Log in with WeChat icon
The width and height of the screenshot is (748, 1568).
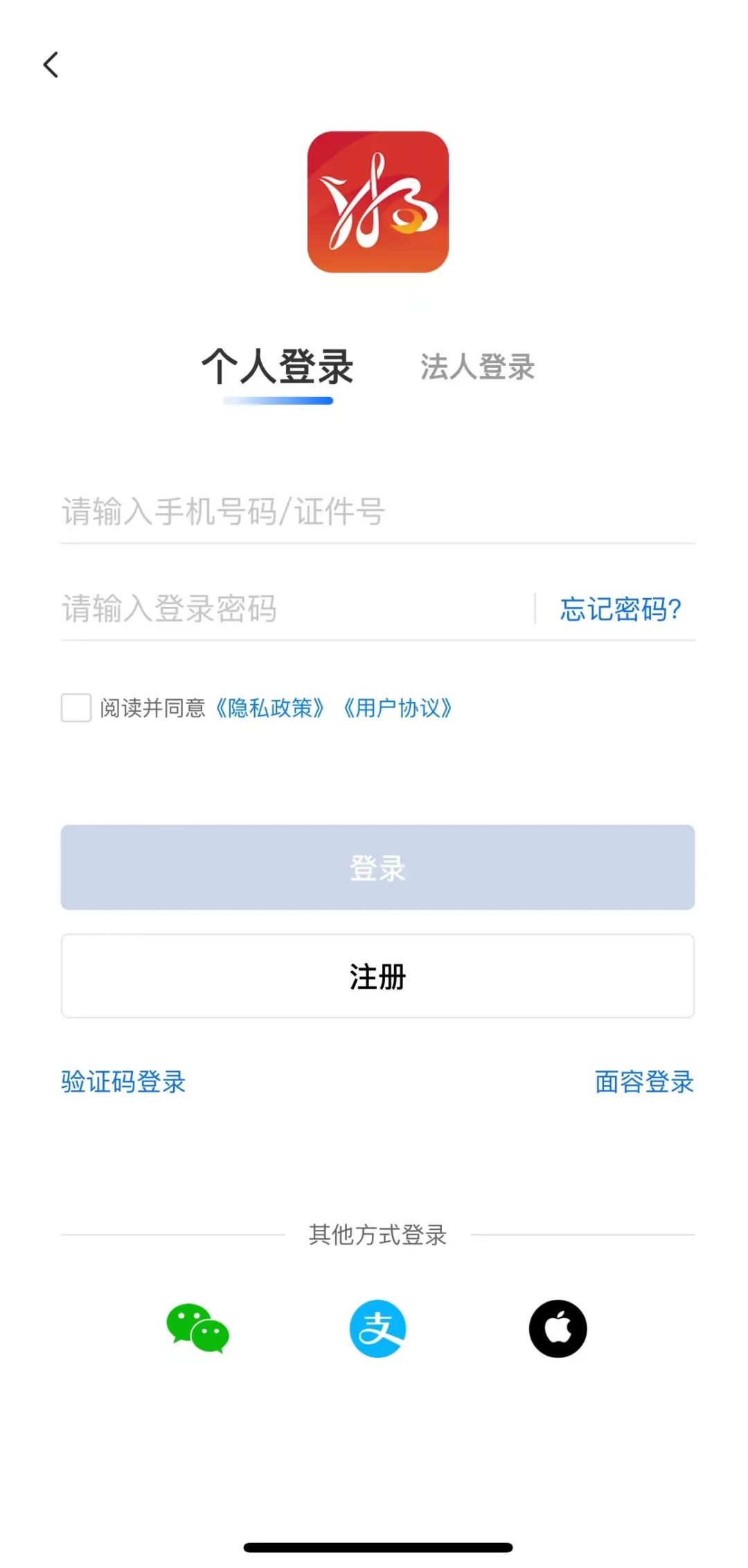[x=197, y=1329]
